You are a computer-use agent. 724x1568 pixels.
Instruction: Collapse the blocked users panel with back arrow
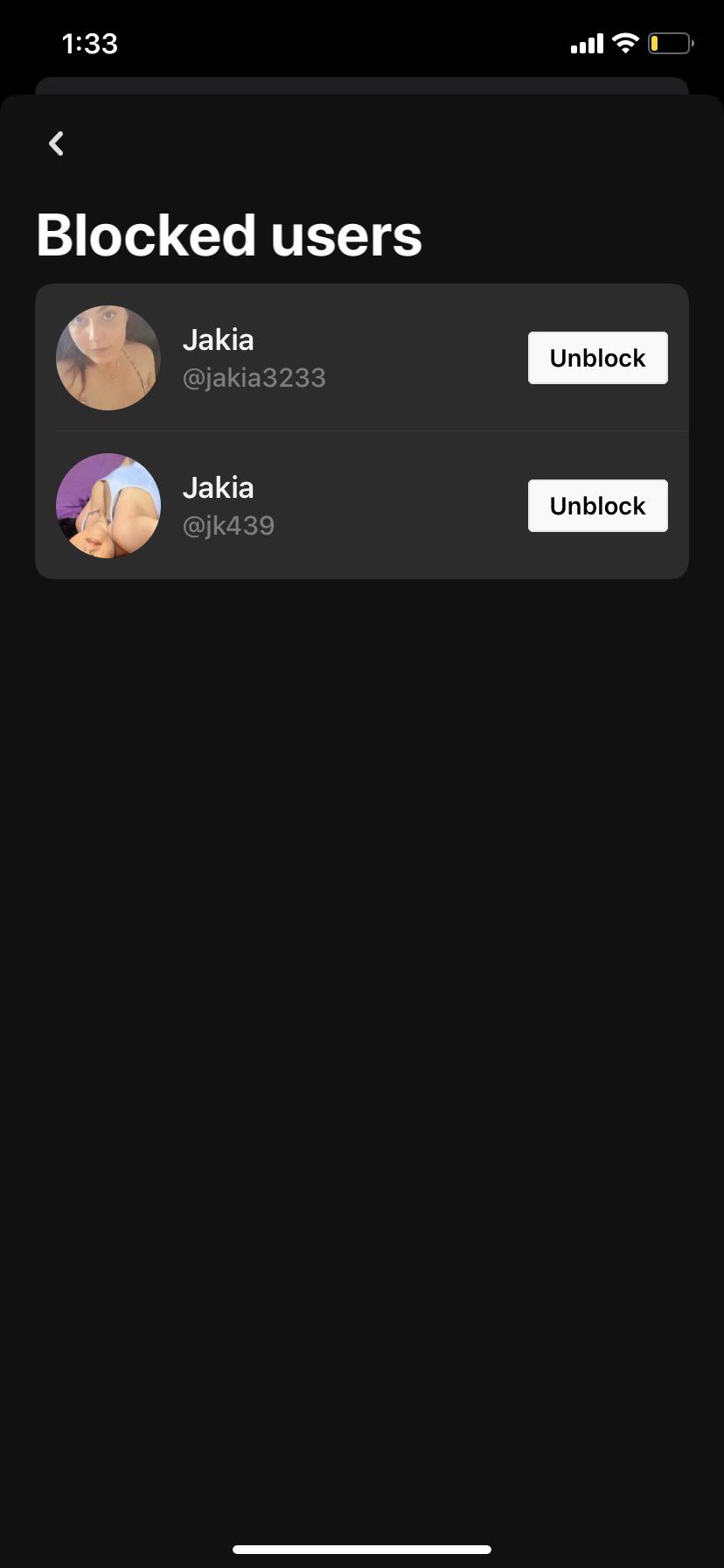pos(56,143)
